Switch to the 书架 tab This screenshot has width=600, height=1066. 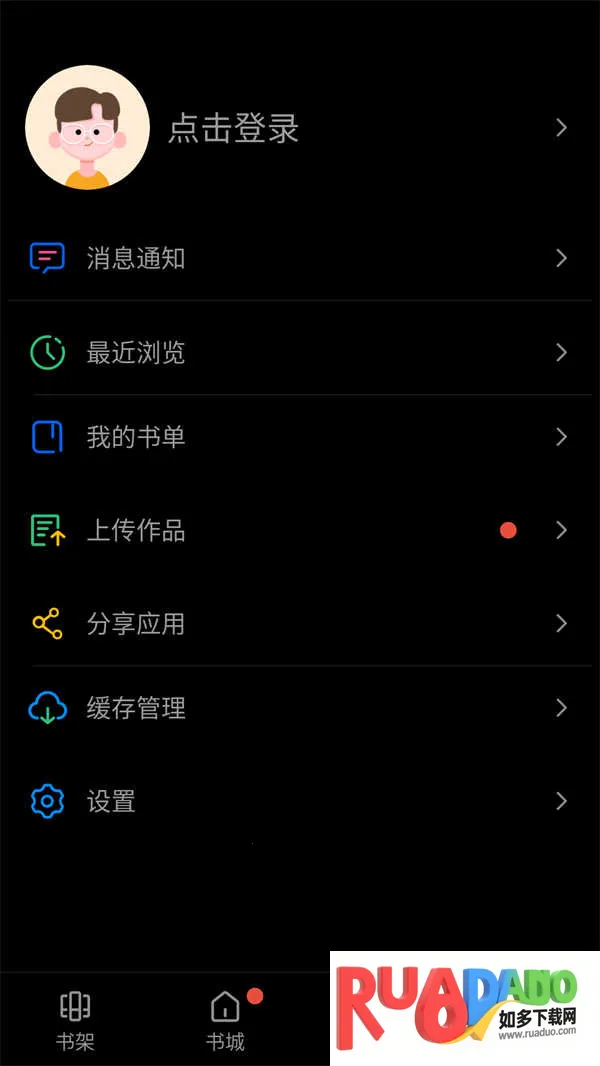(x=75, y=1020)
